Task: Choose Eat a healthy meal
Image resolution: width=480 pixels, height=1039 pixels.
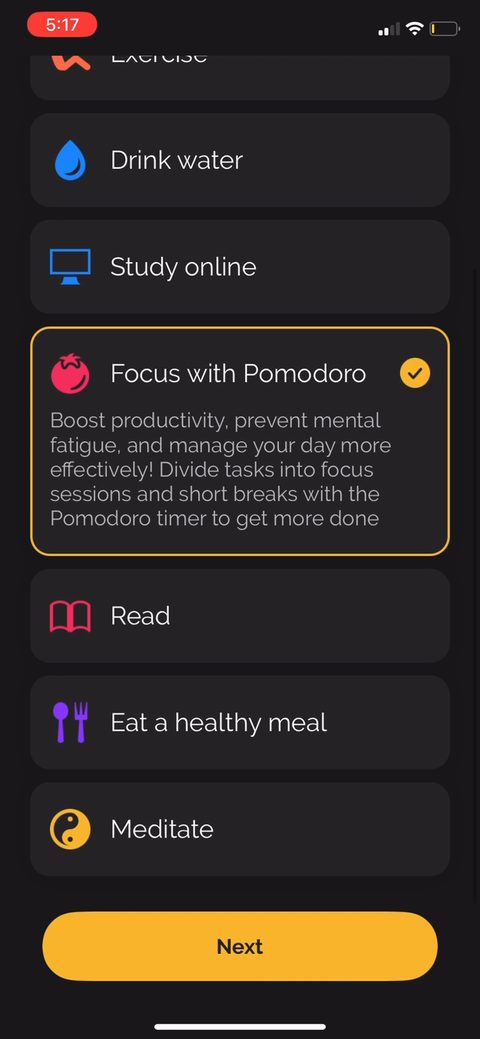Action: coord(240,722)
